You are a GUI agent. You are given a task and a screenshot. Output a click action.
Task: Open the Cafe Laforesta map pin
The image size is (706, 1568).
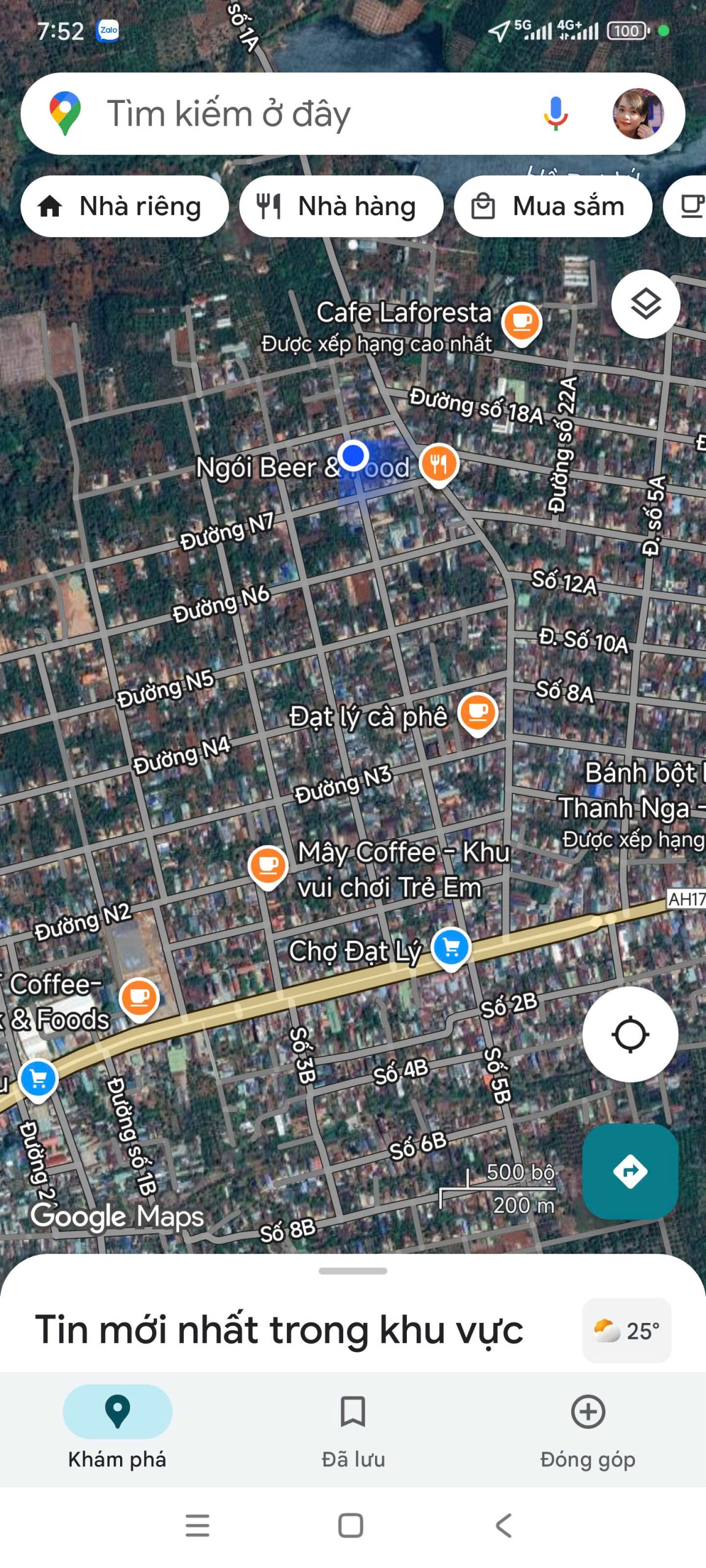(x=521, y=322)
